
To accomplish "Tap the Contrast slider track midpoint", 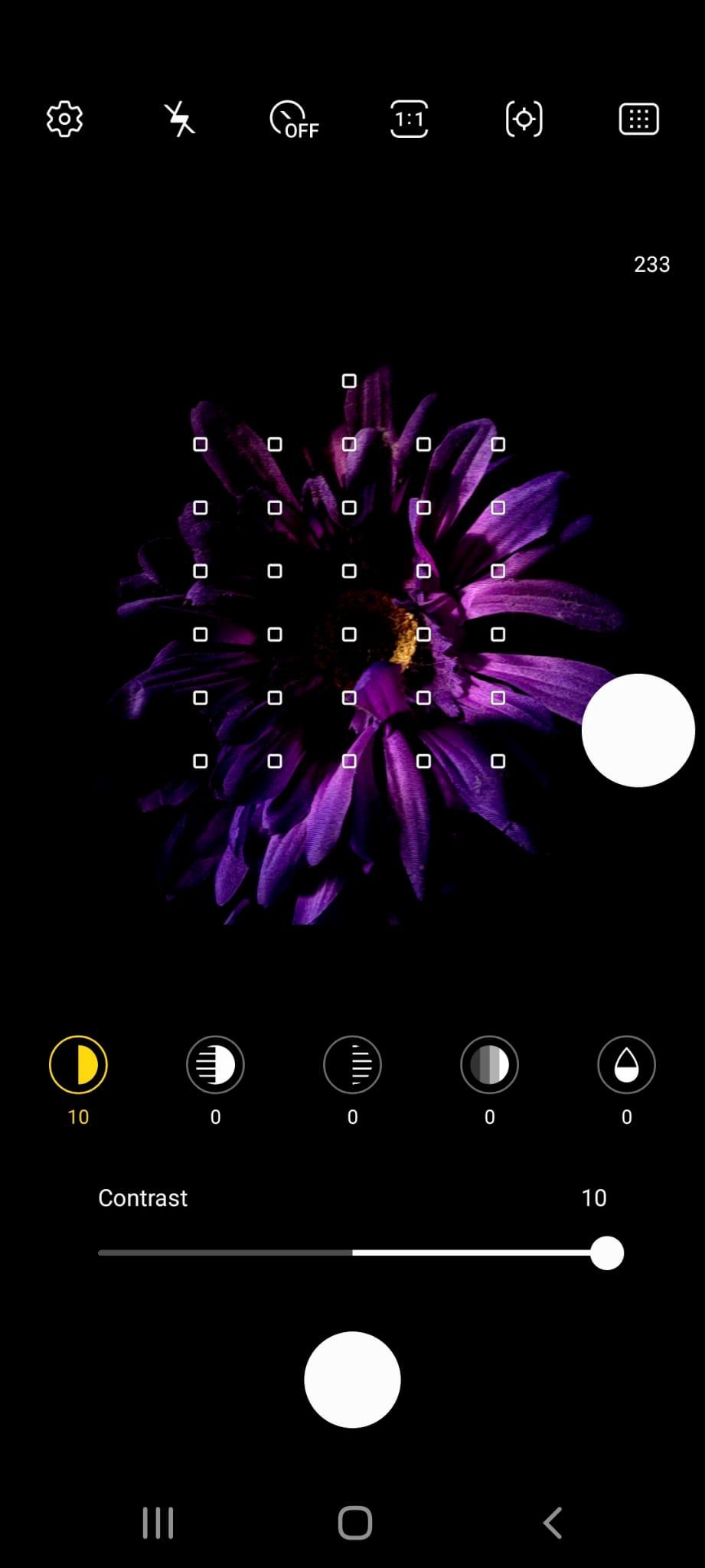I will click(x=352, y=1253).
